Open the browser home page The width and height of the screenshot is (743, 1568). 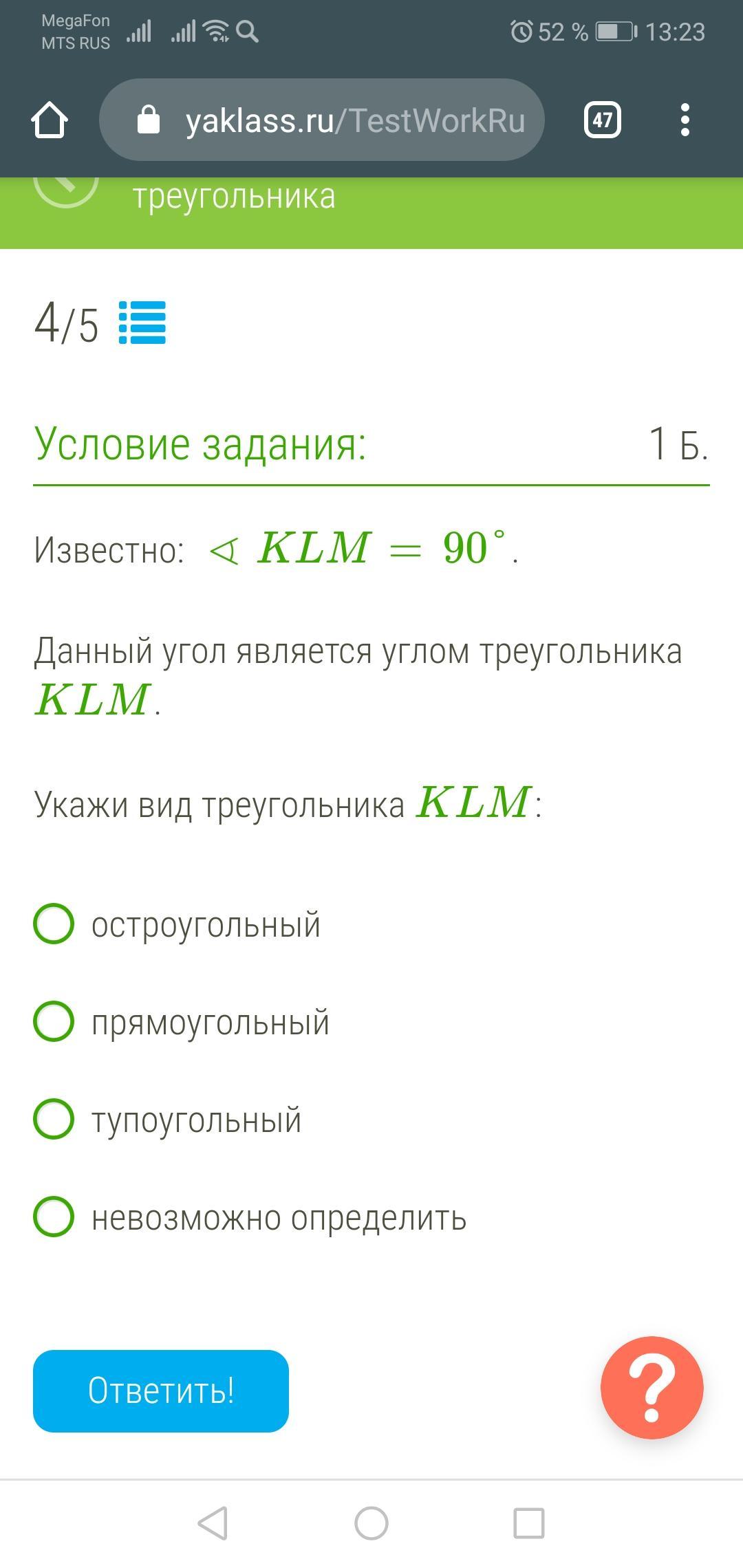pyautogui.click(x=50, y=120)
